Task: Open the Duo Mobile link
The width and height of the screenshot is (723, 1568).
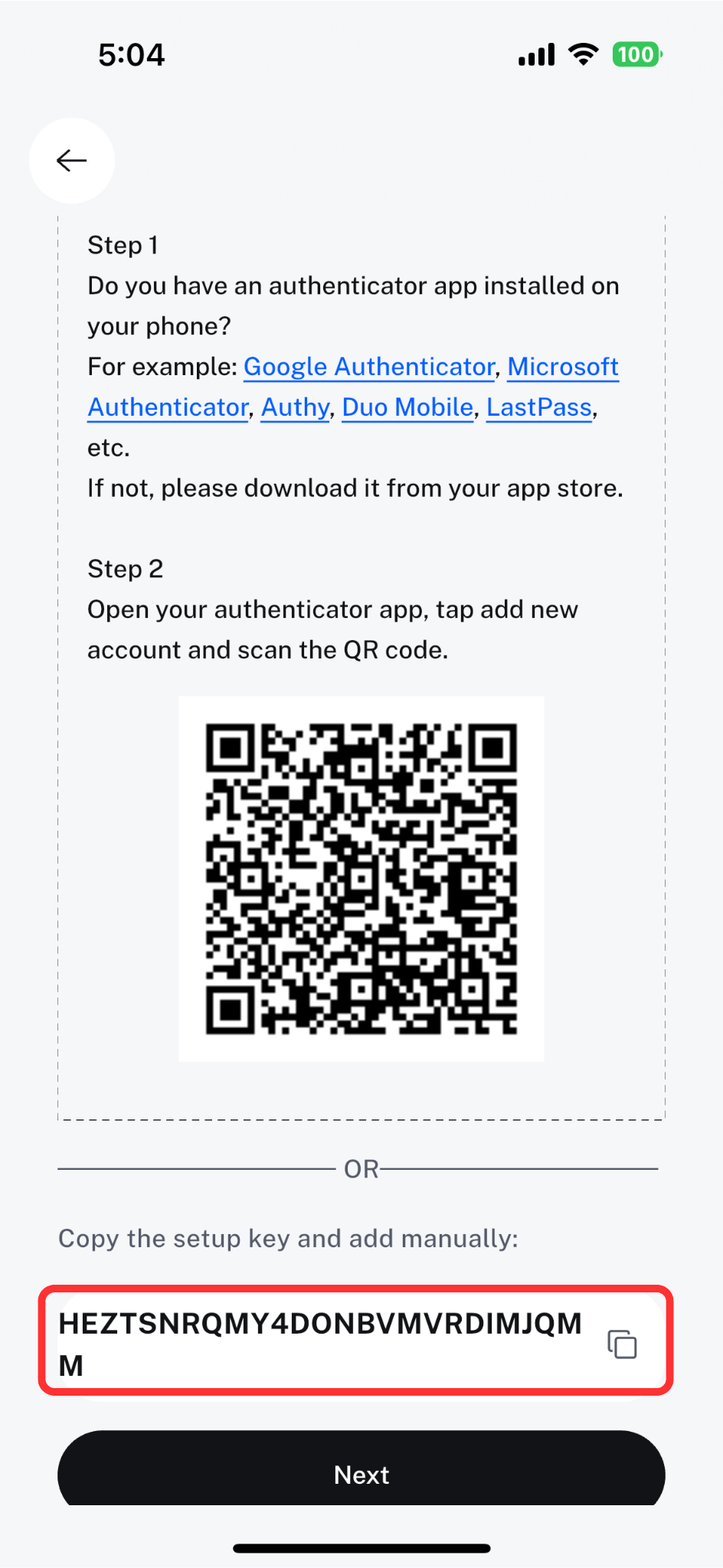Action: [407, 408]
